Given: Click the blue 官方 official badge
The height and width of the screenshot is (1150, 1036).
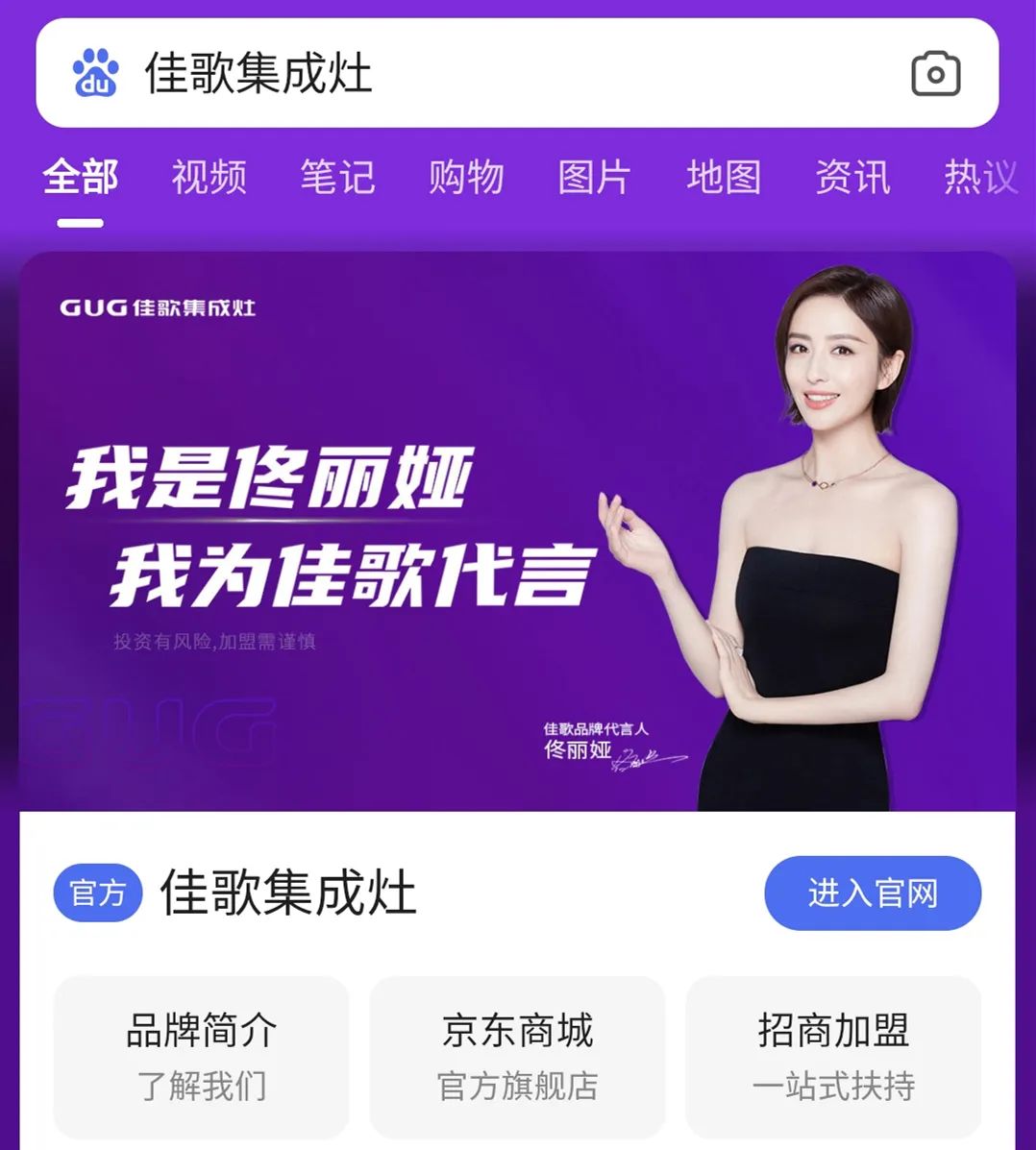Looking at the screenshot, I should click(x=96, y=893).
